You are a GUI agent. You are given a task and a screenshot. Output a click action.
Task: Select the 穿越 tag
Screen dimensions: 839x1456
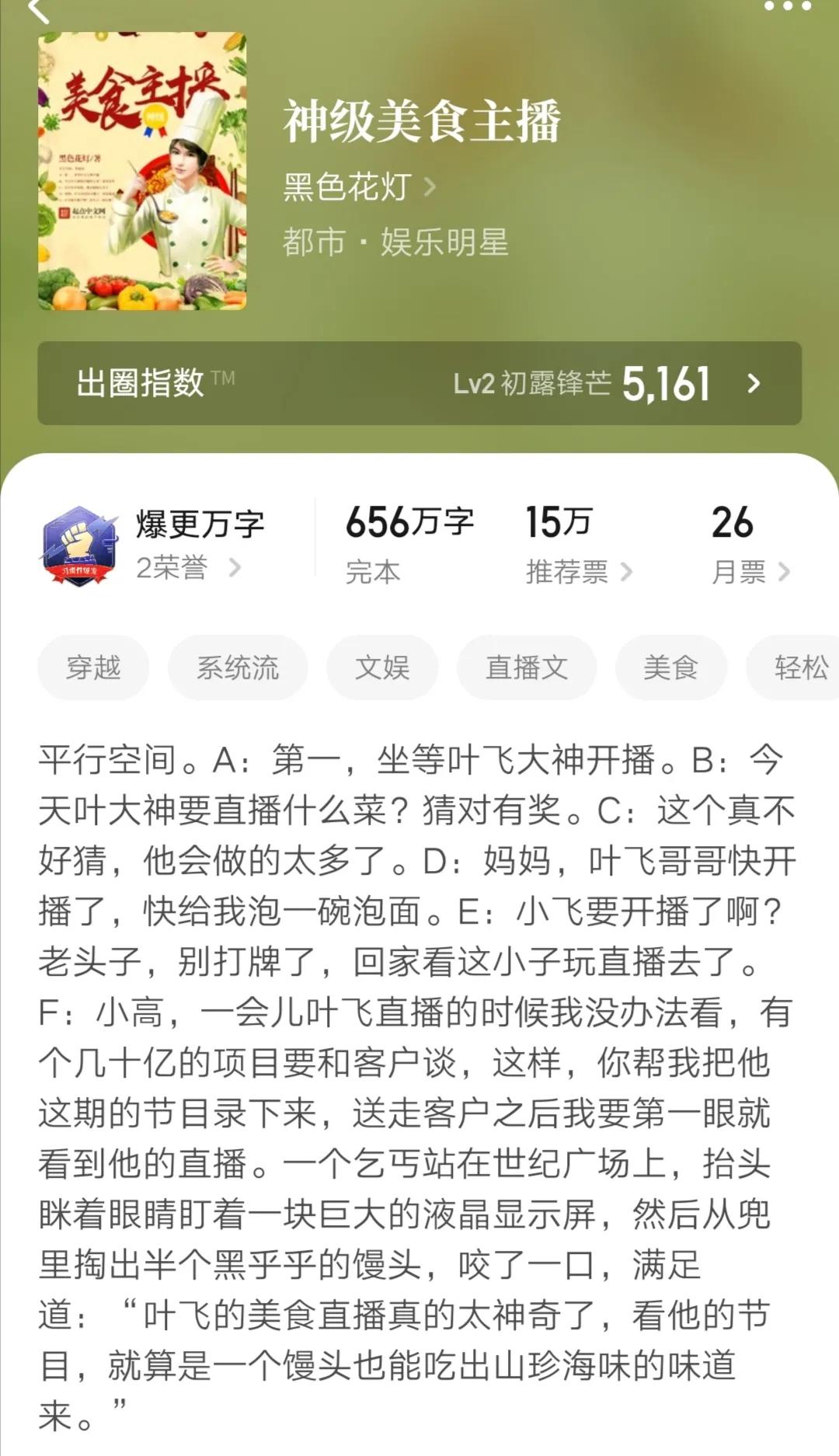click(x=93, y=667)
